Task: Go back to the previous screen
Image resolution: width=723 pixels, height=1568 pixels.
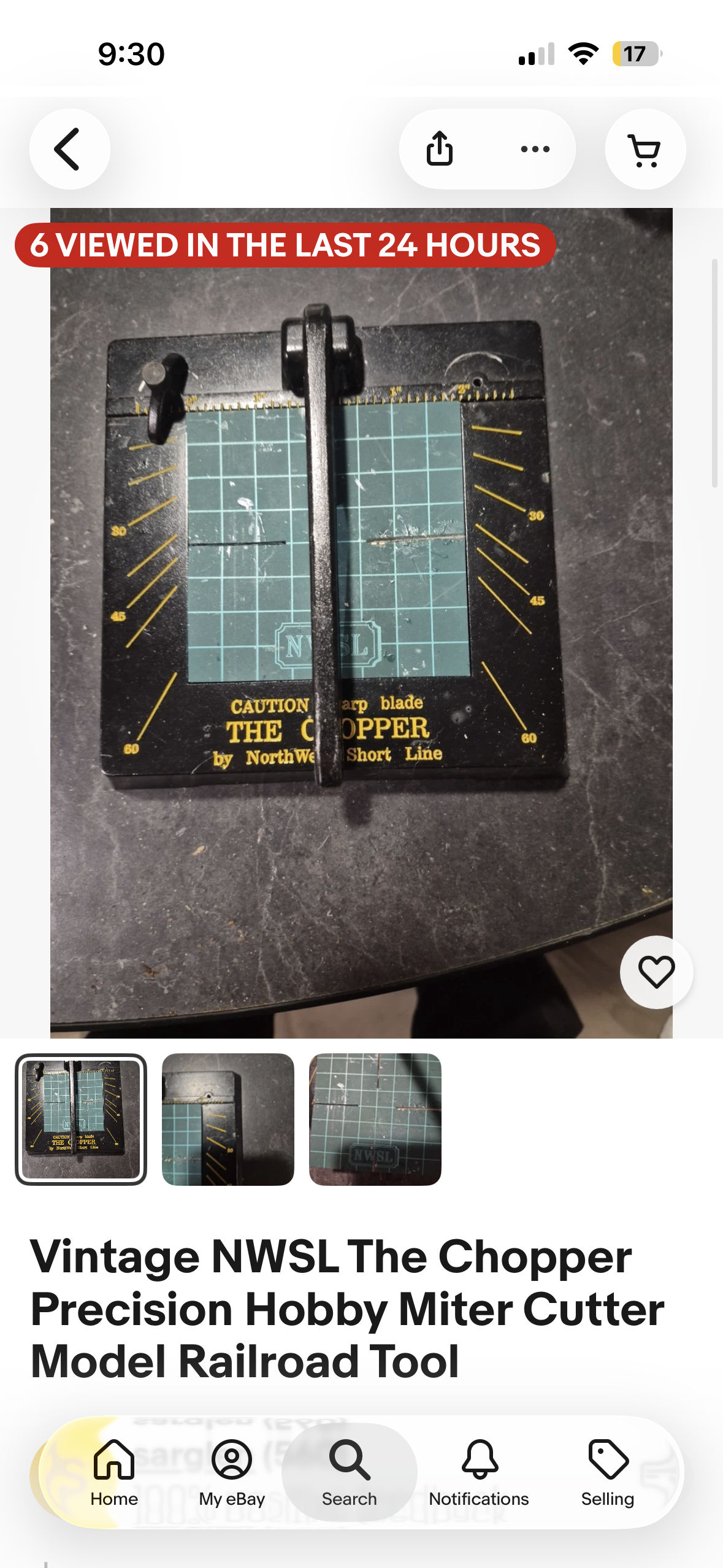Action: click(x=69, y=149)
